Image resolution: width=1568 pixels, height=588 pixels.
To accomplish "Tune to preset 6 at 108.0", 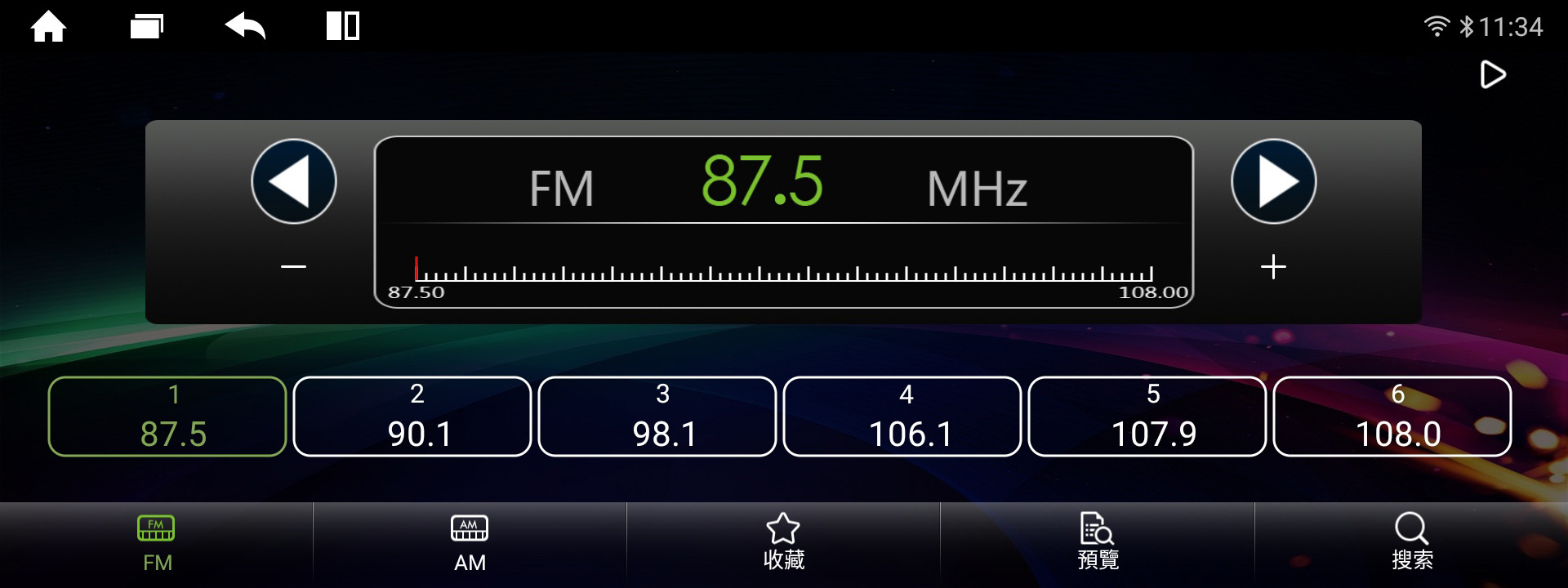I will pos(1392,416).
